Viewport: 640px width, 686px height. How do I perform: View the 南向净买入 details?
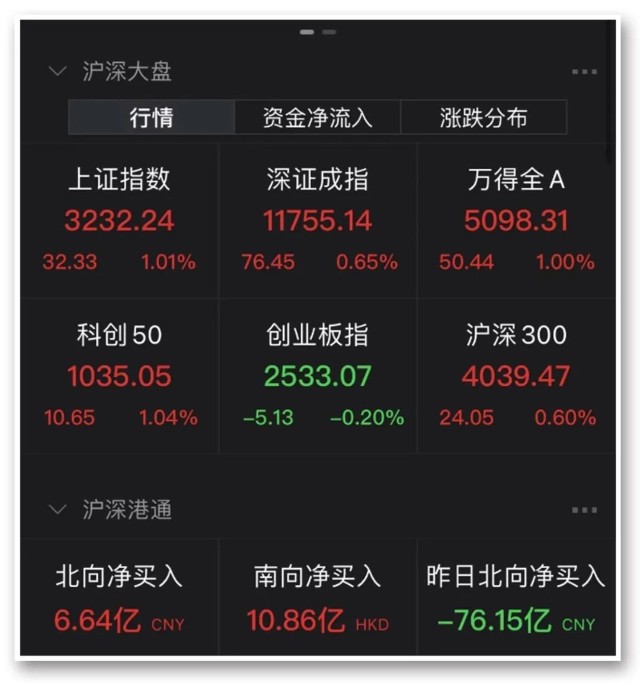click(x=317, y=598)
